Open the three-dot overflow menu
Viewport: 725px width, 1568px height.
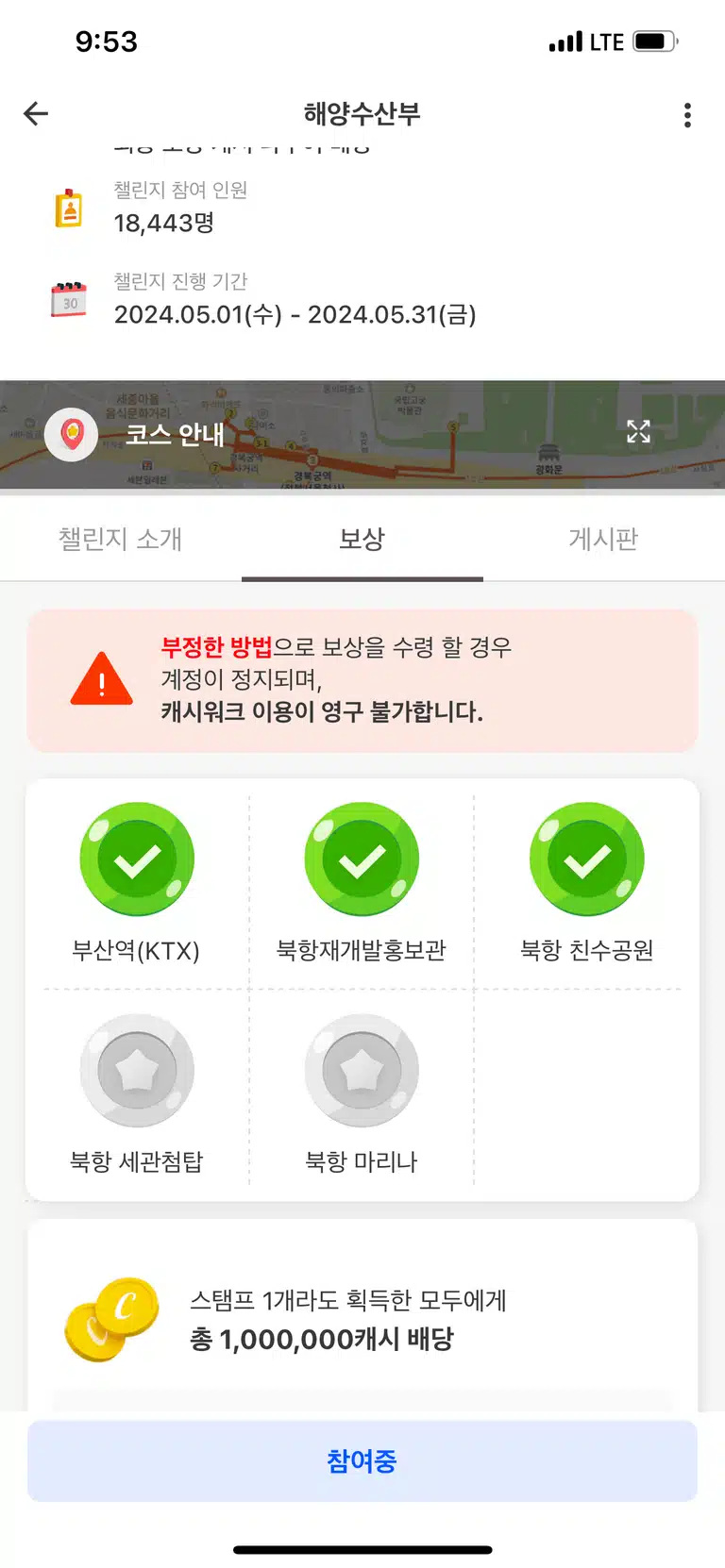[687, 115]
